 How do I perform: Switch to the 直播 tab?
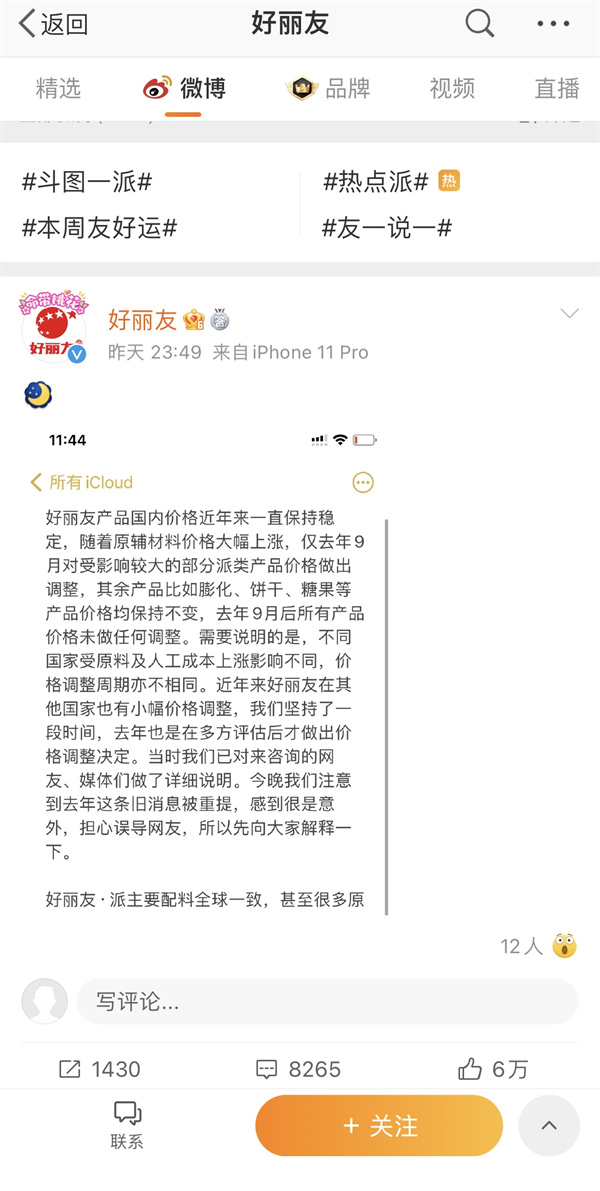pos(557,88)
